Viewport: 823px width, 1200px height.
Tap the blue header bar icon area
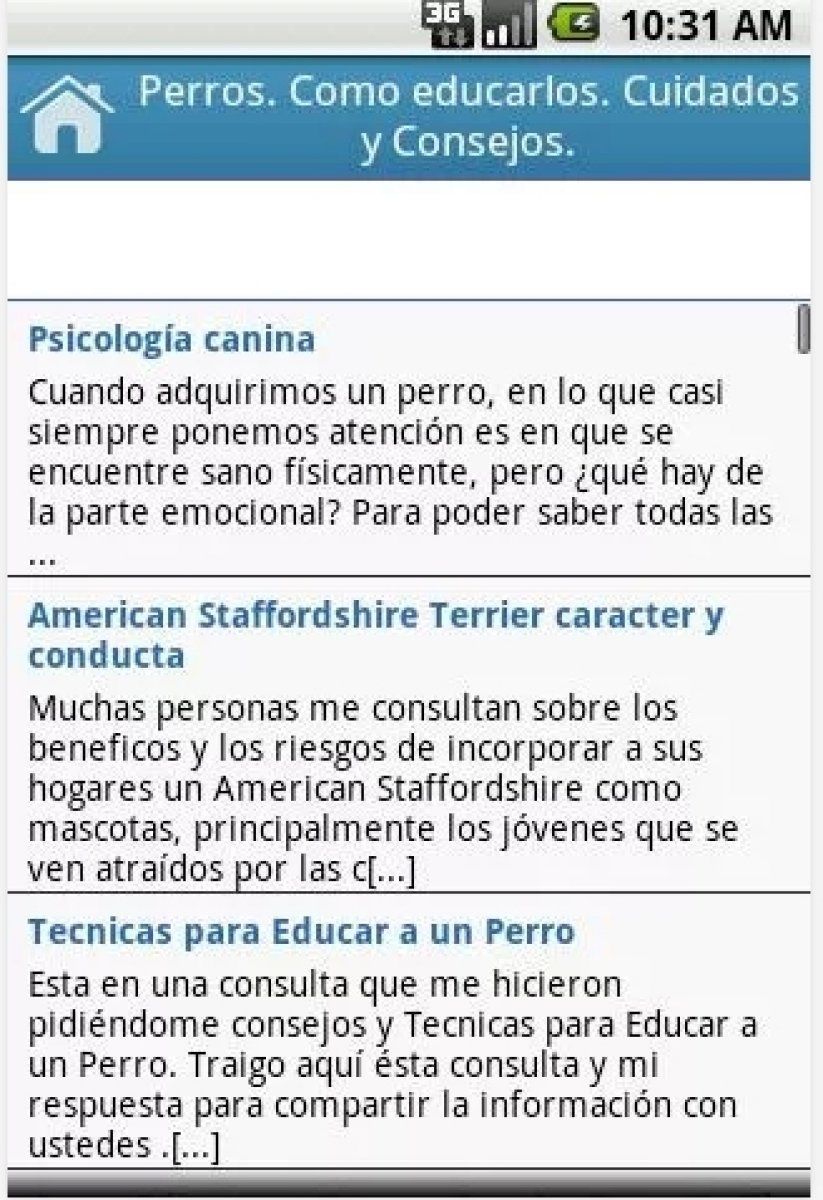coord(67,113)
